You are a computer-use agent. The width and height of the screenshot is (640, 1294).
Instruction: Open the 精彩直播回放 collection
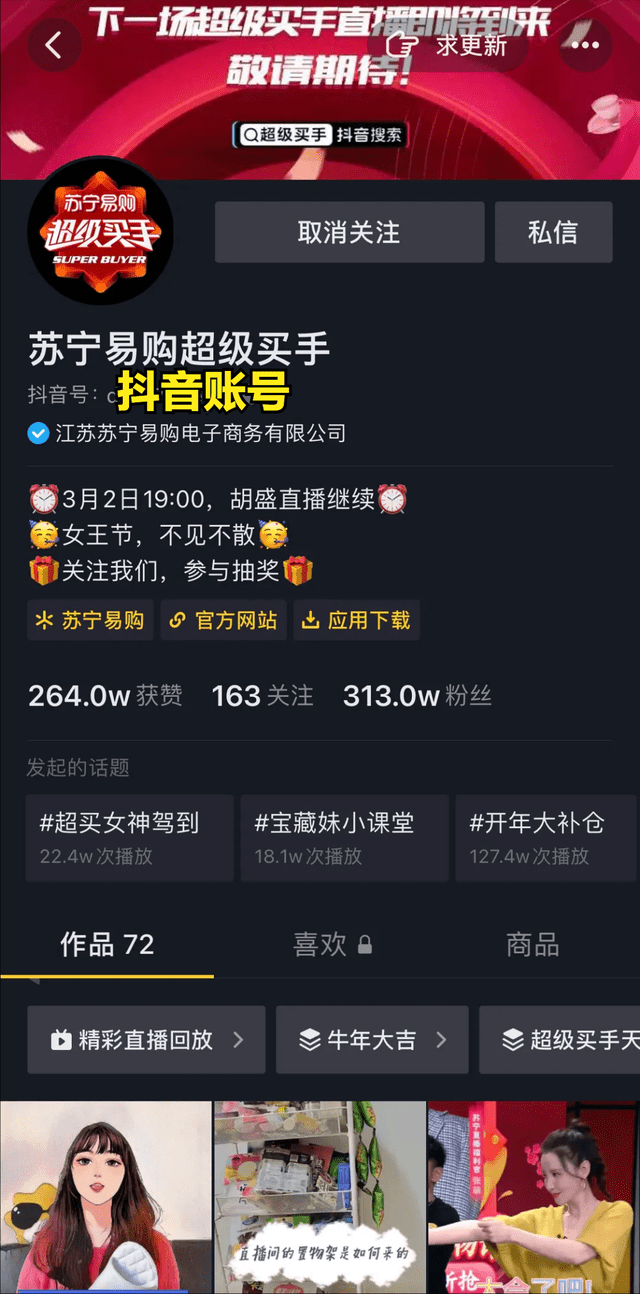click(146, 1040)
